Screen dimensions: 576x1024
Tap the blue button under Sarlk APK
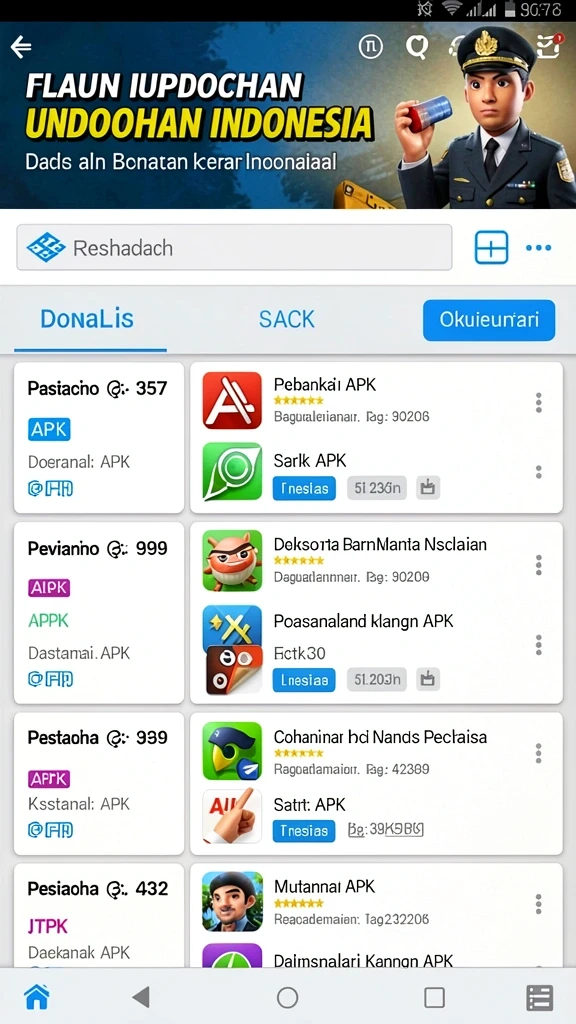(304, 488)
